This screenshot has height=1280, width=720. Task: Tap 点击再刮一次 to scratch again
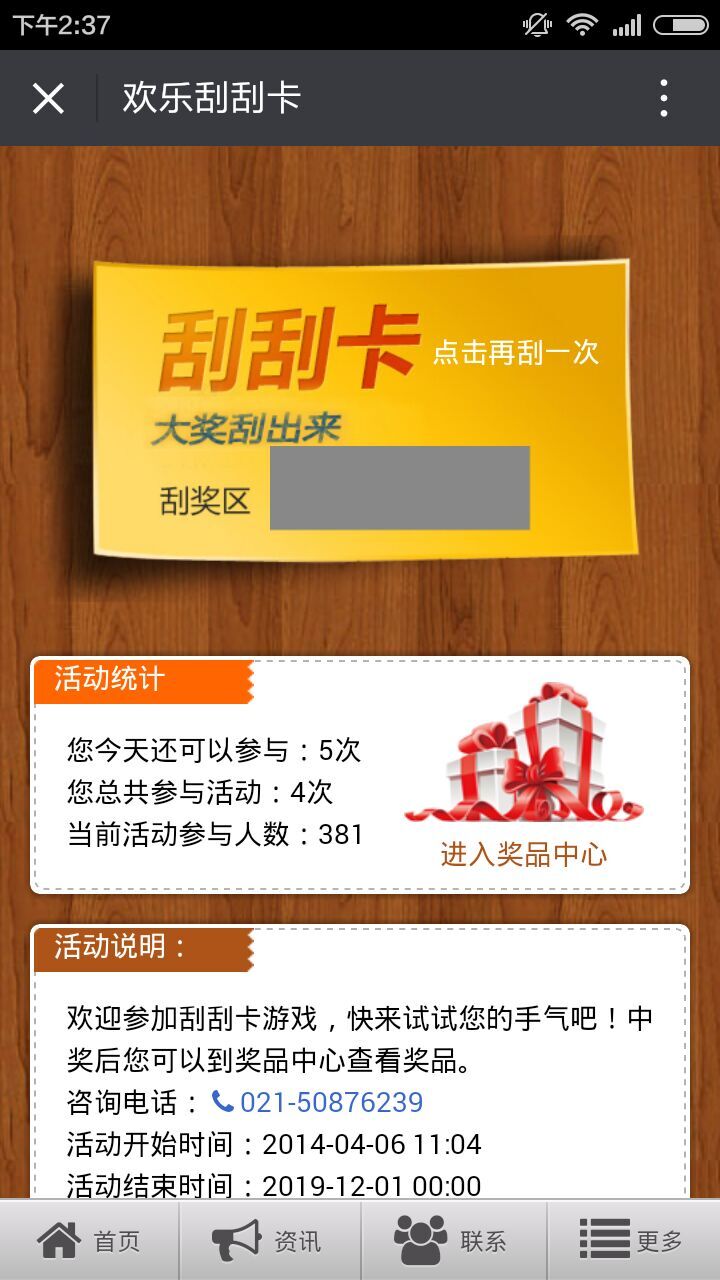point(515,352)
